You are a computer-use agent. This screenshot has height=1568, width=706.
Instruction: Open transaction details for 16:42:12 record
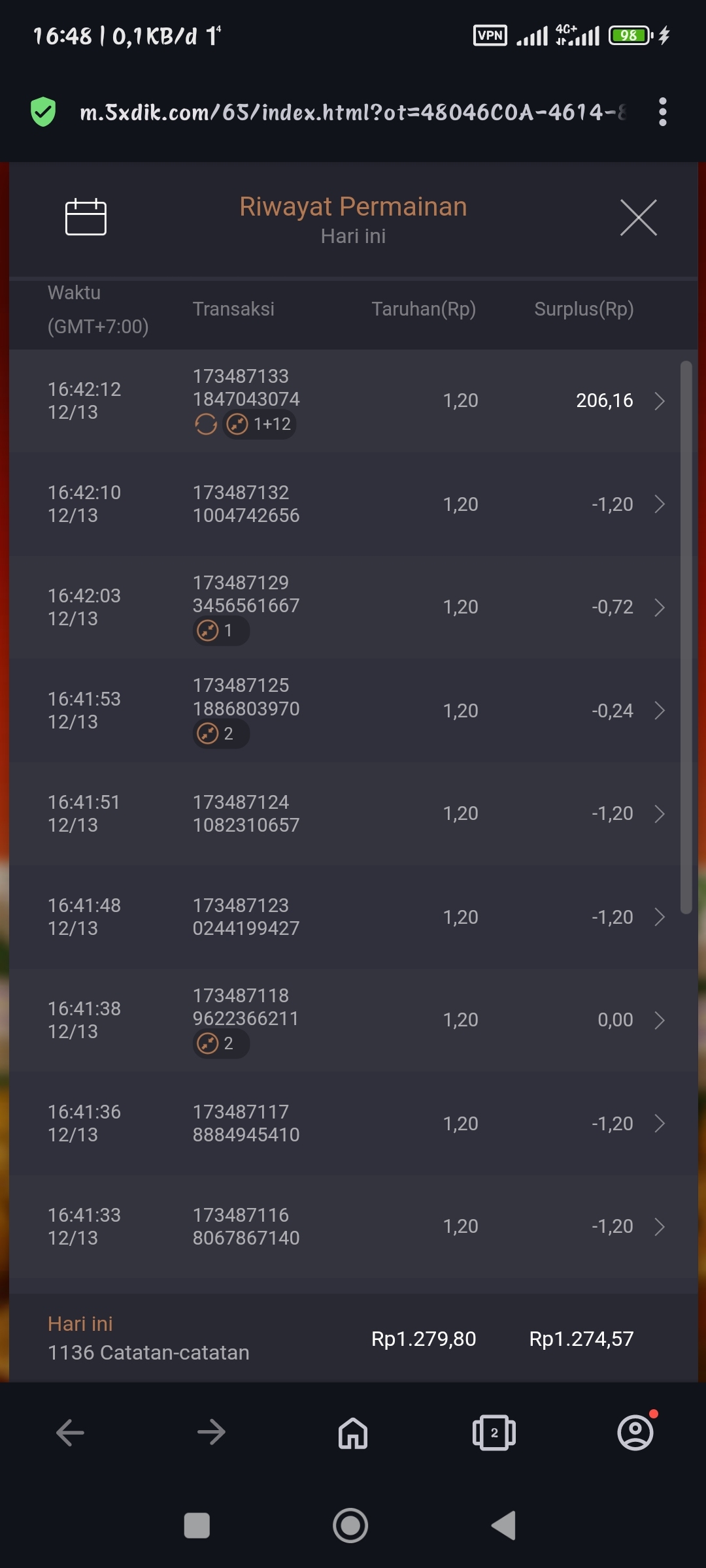pos(660,400)
